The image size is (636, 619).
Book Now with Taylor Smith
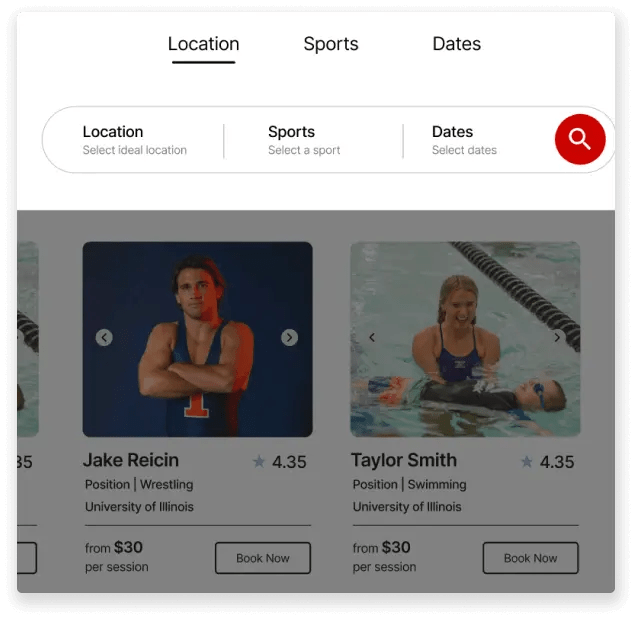pyautogui.click(x=530, y=558)
